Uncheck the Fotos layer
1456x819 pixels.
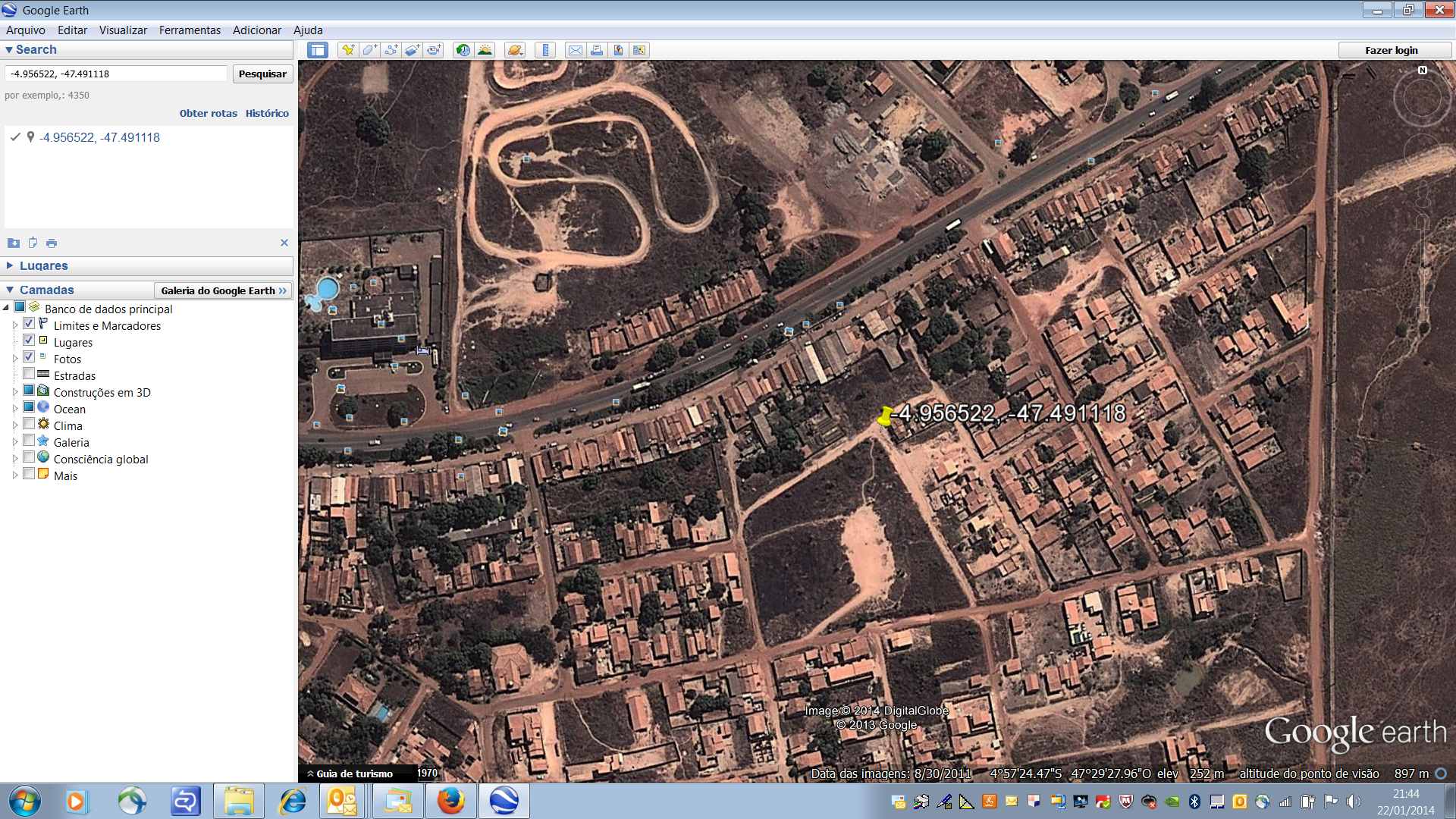coord(29,357)
